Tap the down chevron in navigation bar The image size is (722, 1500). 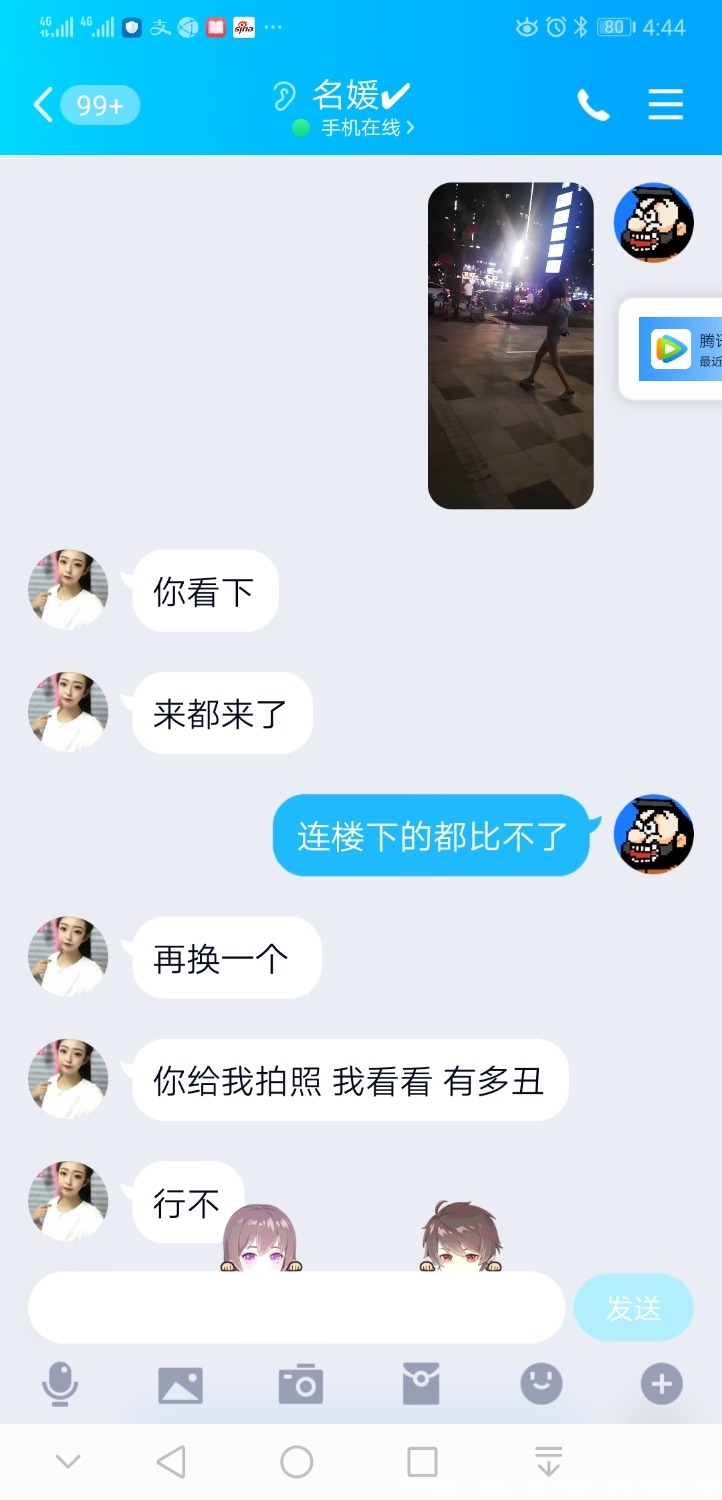68,1460
